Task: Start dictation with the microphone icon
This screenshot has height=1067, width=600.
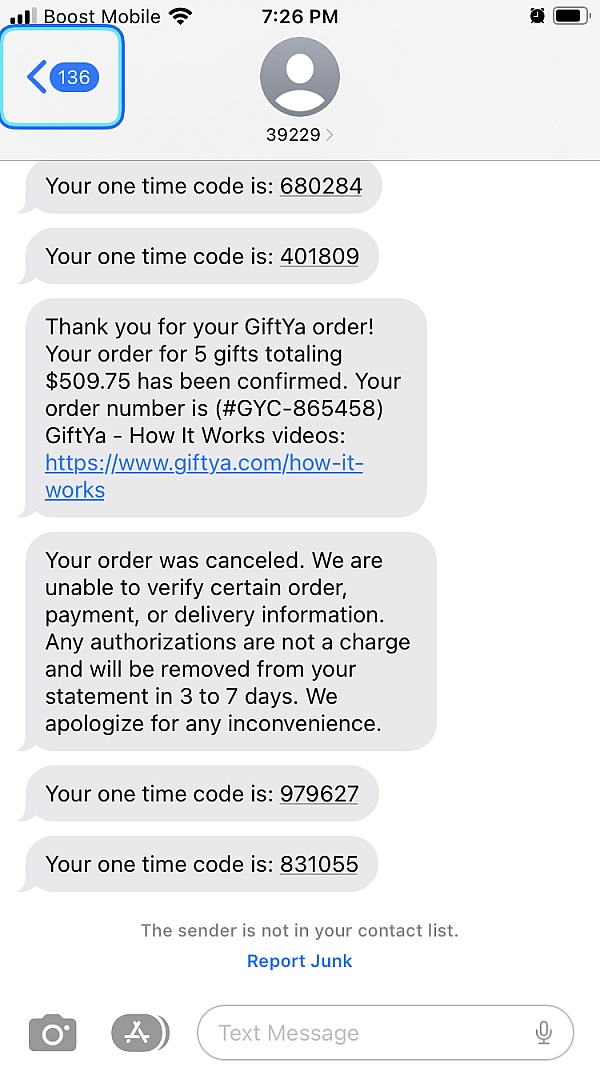Action: pos(544,1033)
